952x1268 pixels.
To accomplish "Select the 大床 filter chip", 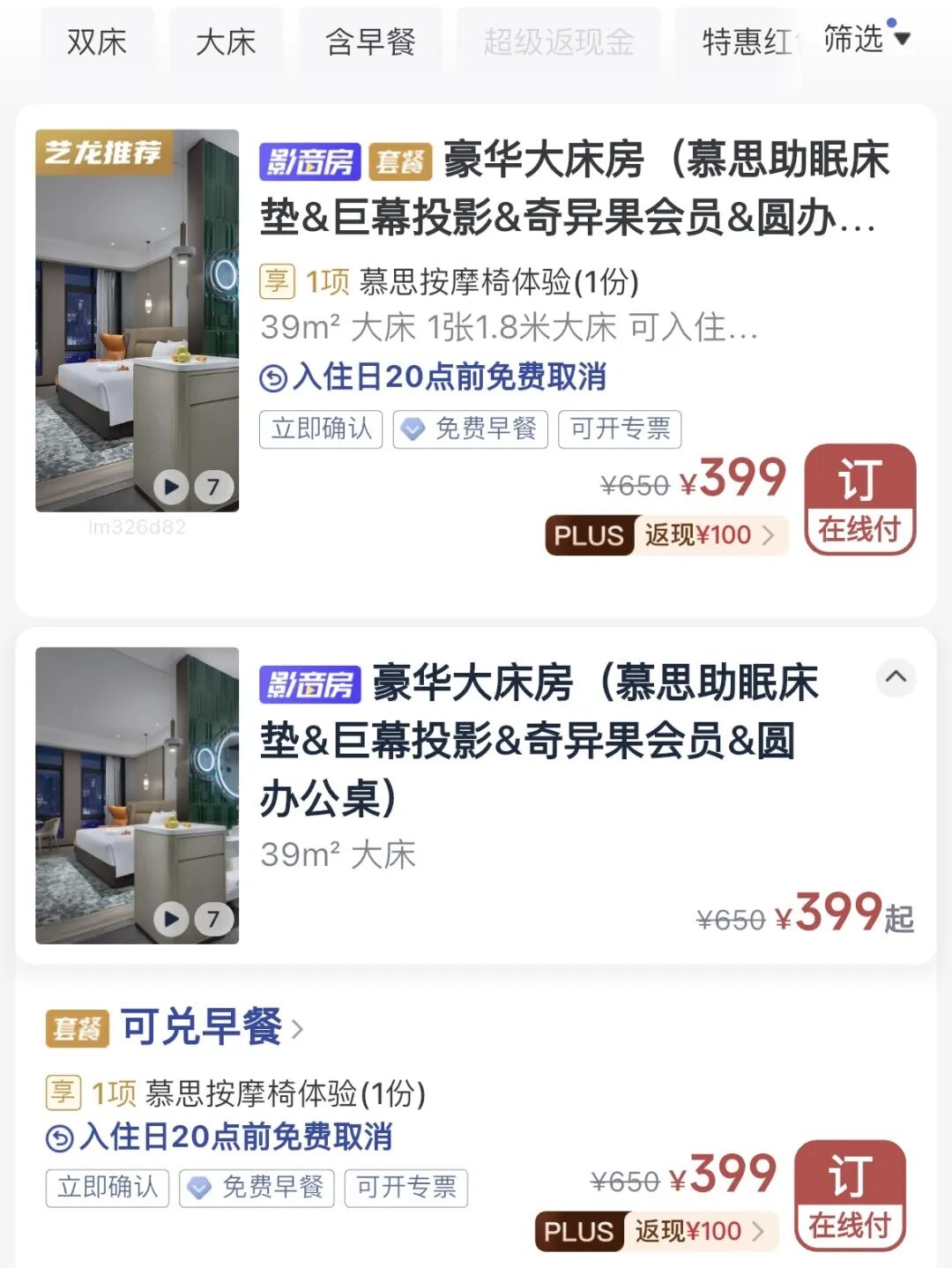I will pyautogui.click(x=226, y=41).
